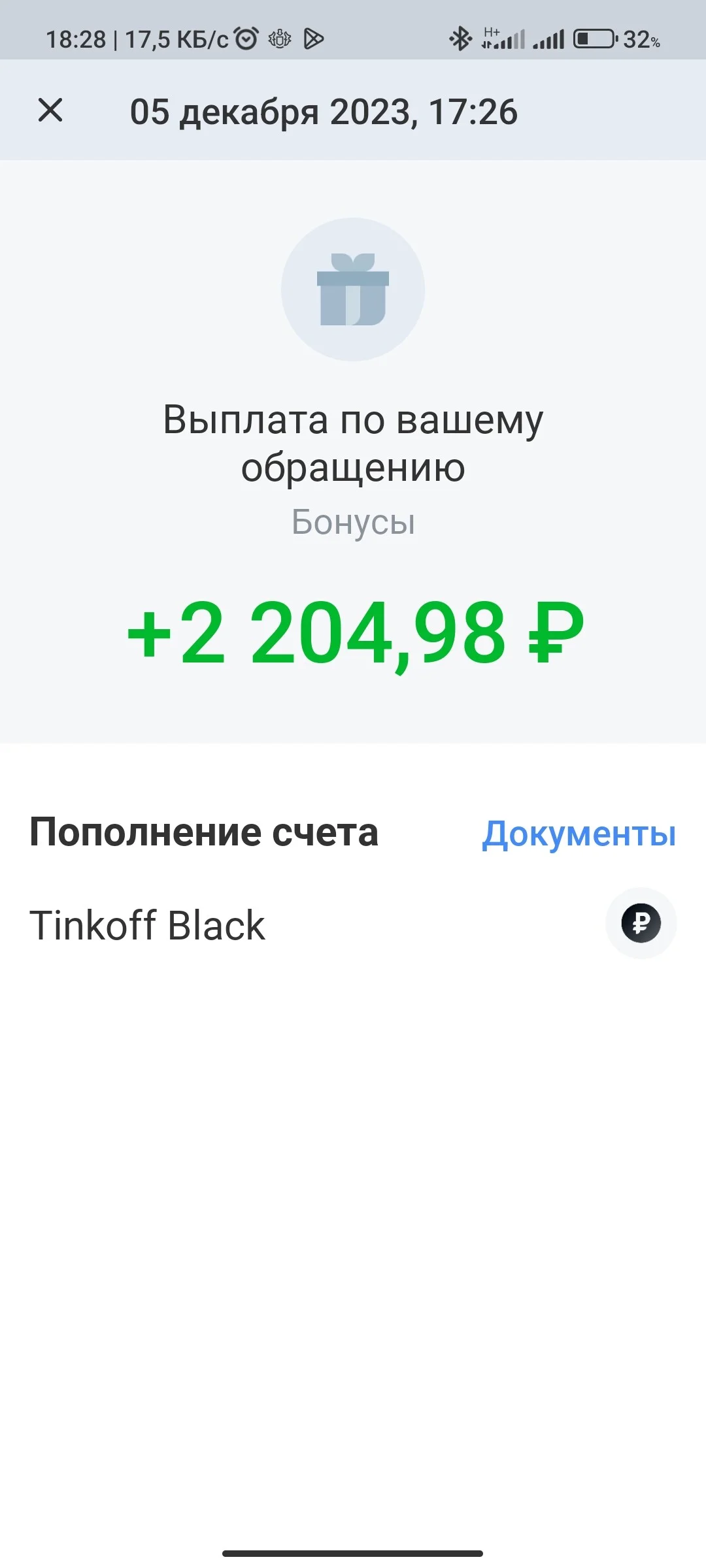Open the Документы link
706x1568 pixels.
click(579, 834)
